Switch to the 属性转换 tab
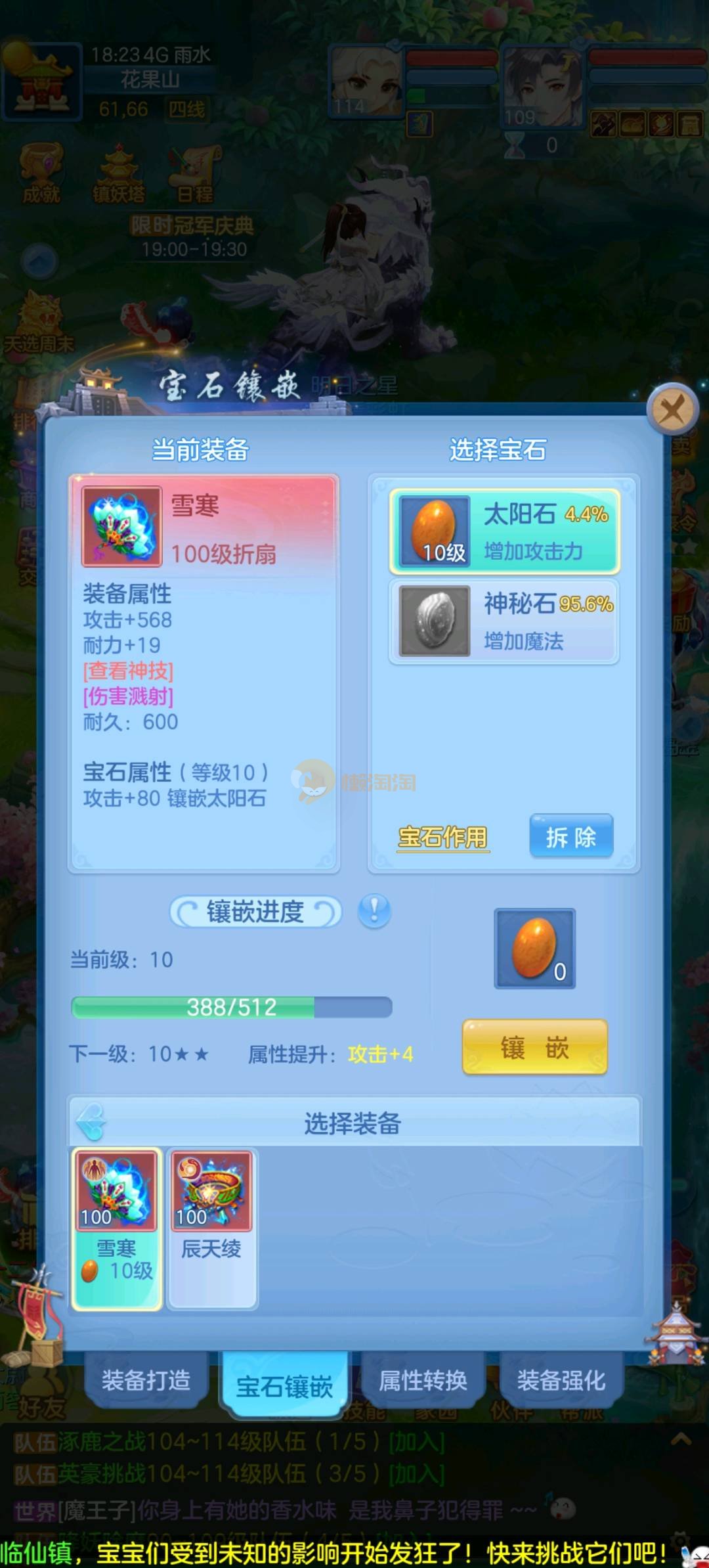 point(423,1379)
